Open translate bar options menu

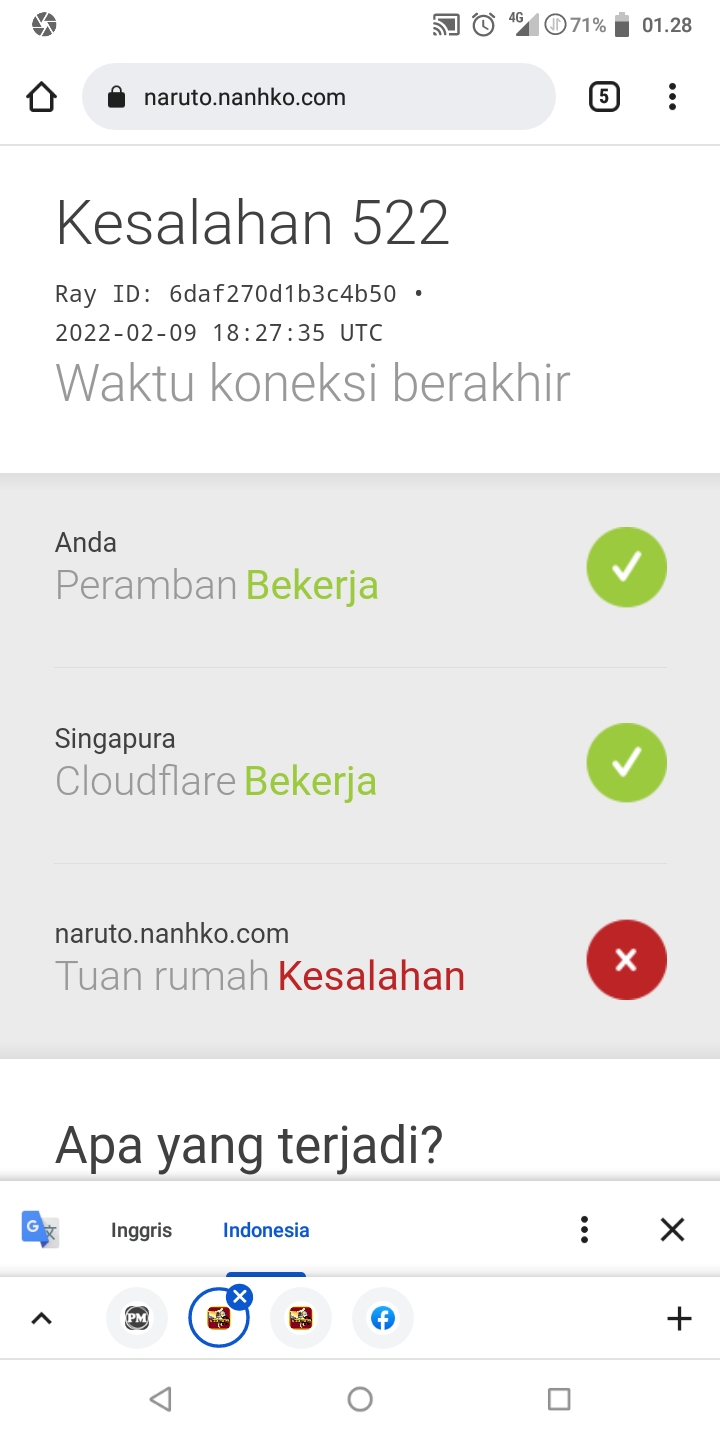(x=585, y=1230)
